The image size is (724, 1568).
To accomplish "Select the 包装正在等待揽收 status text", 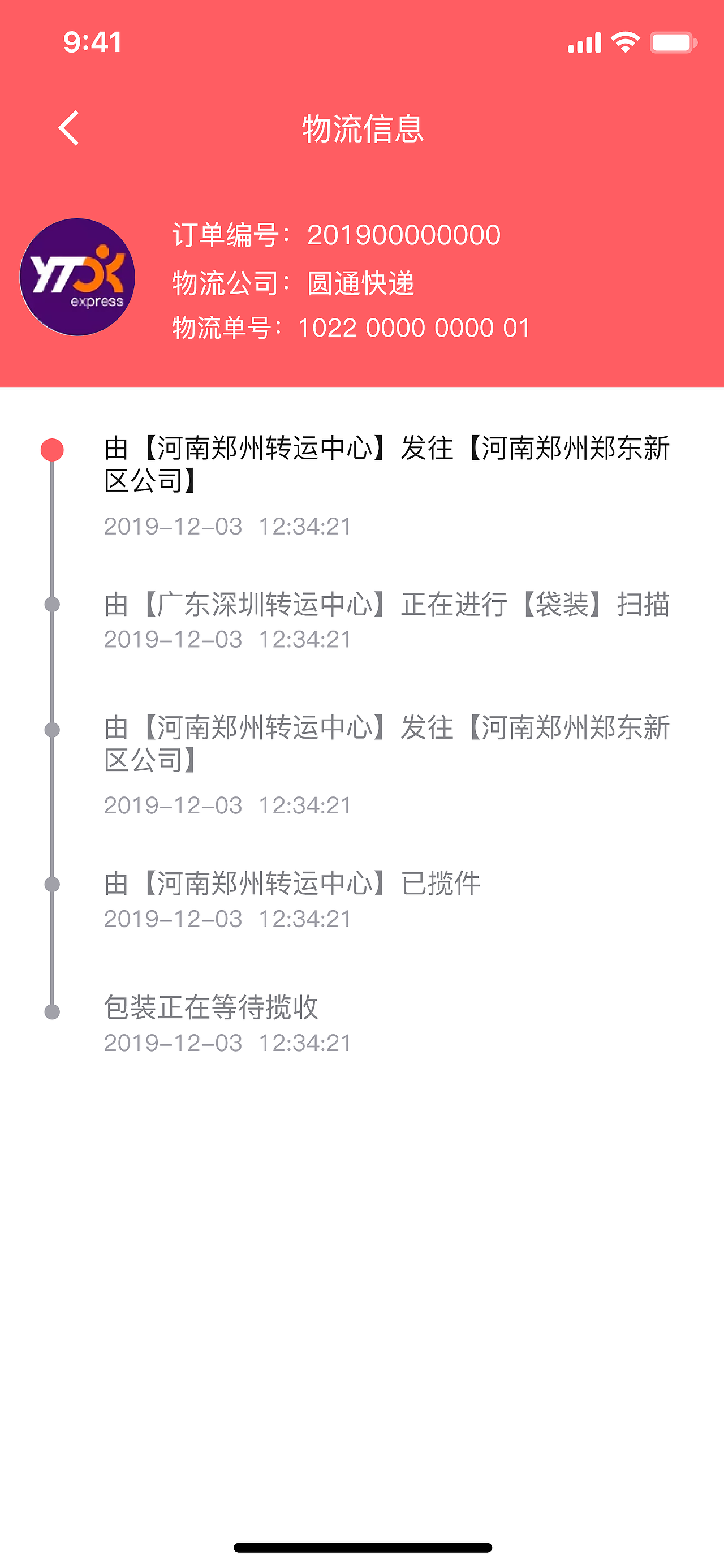I will tap(212, 1006).
